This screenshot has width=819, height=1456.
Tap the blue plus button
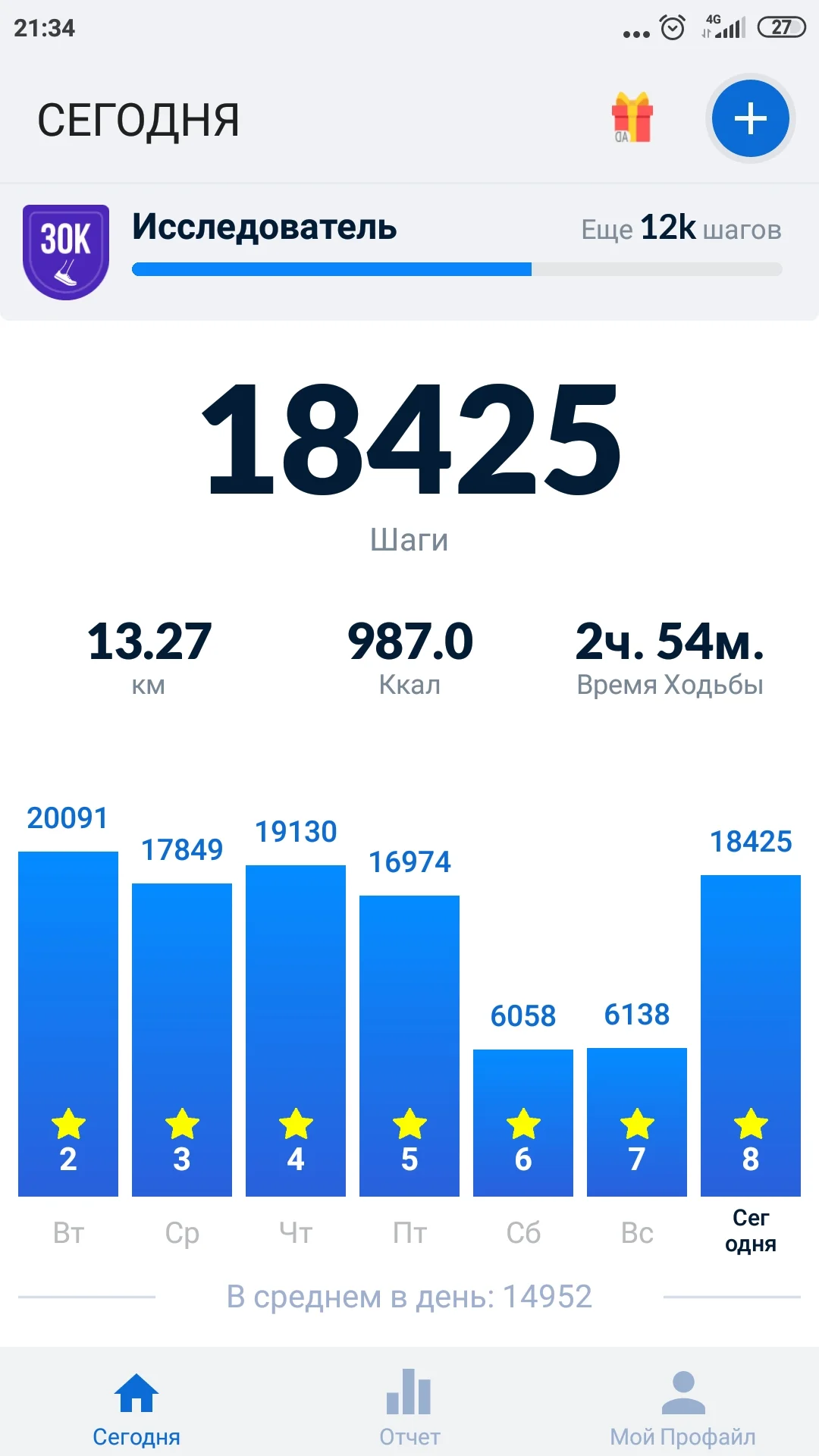(x=750, y=119)
